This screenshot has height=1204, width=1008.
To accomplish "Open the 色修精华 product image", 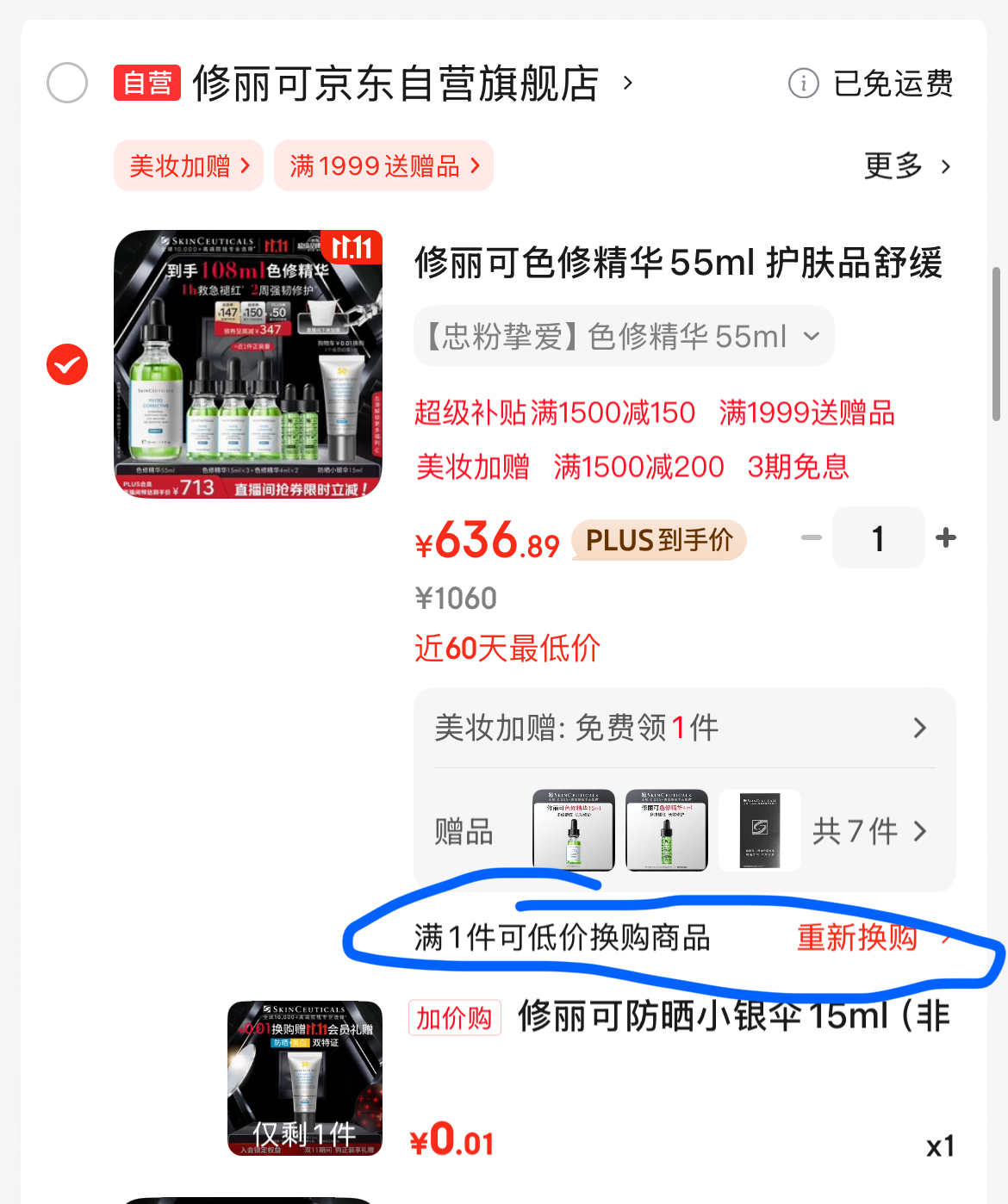I will pos(248,364).
